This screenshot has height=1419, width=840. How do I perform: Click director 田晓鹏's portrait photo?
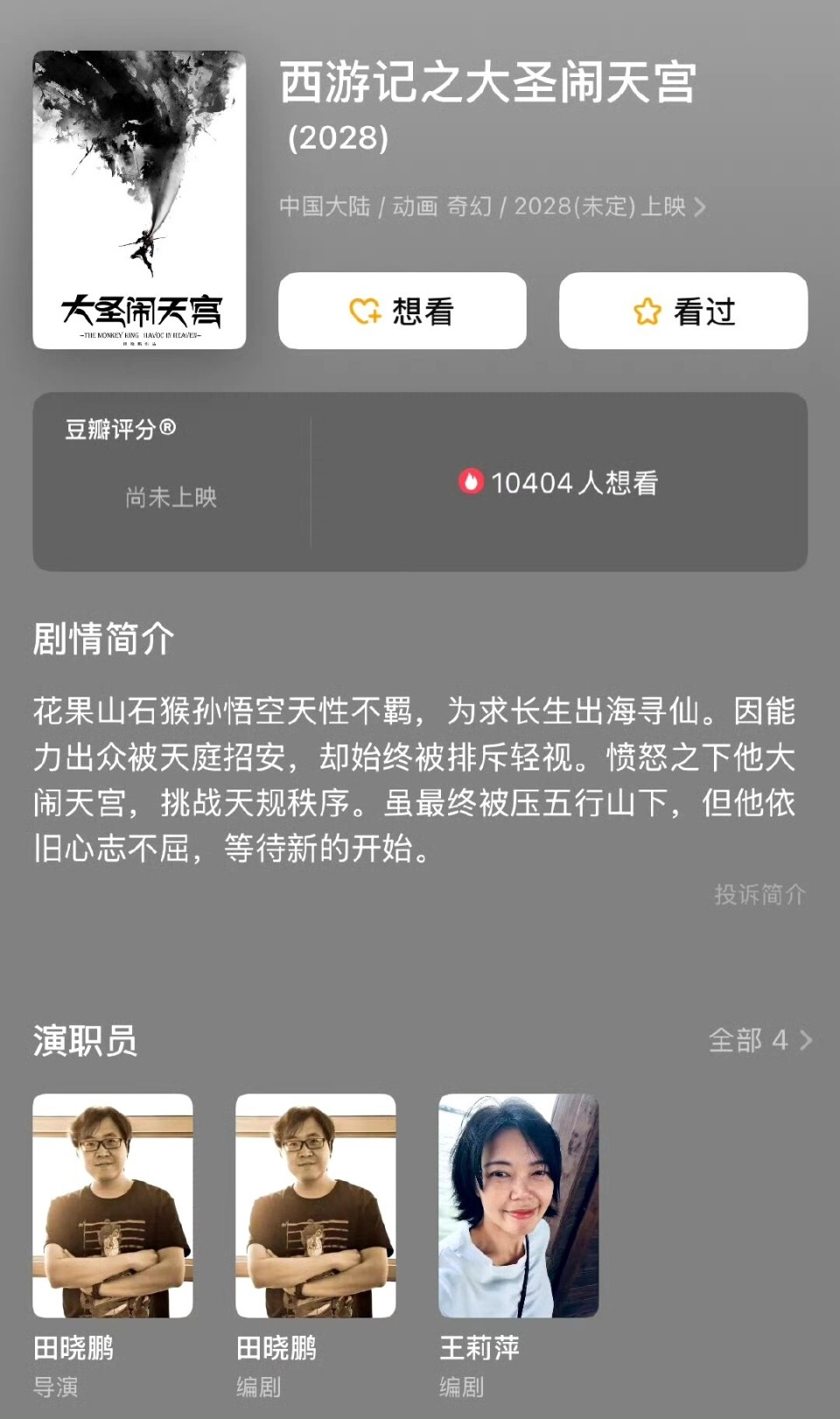point(115,1208)
